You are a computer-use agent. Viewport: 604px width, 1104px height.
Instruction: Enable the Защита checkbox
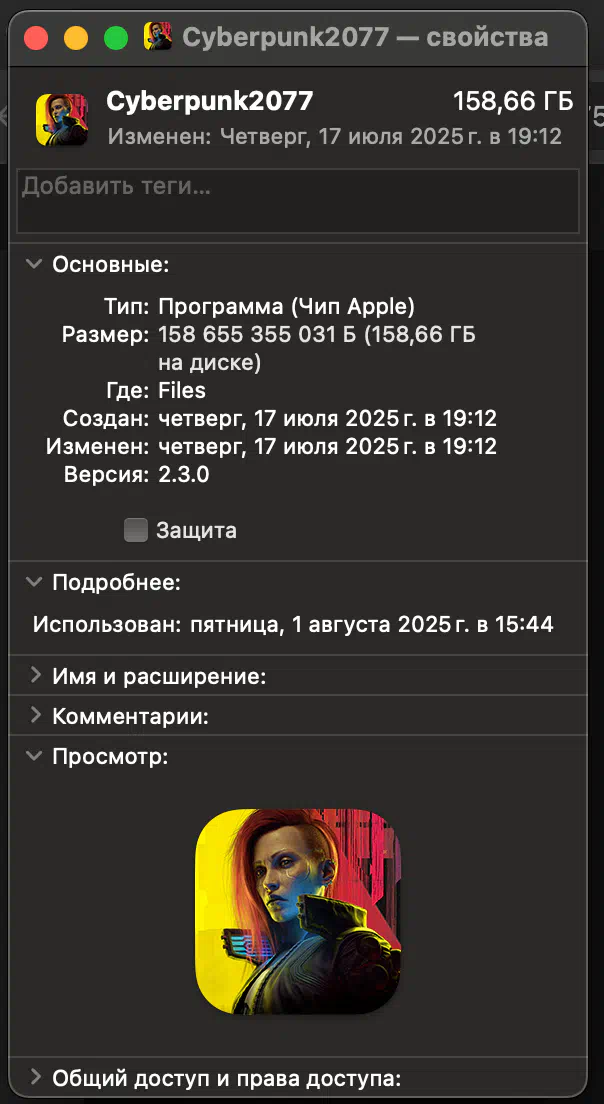pos(135,529)
